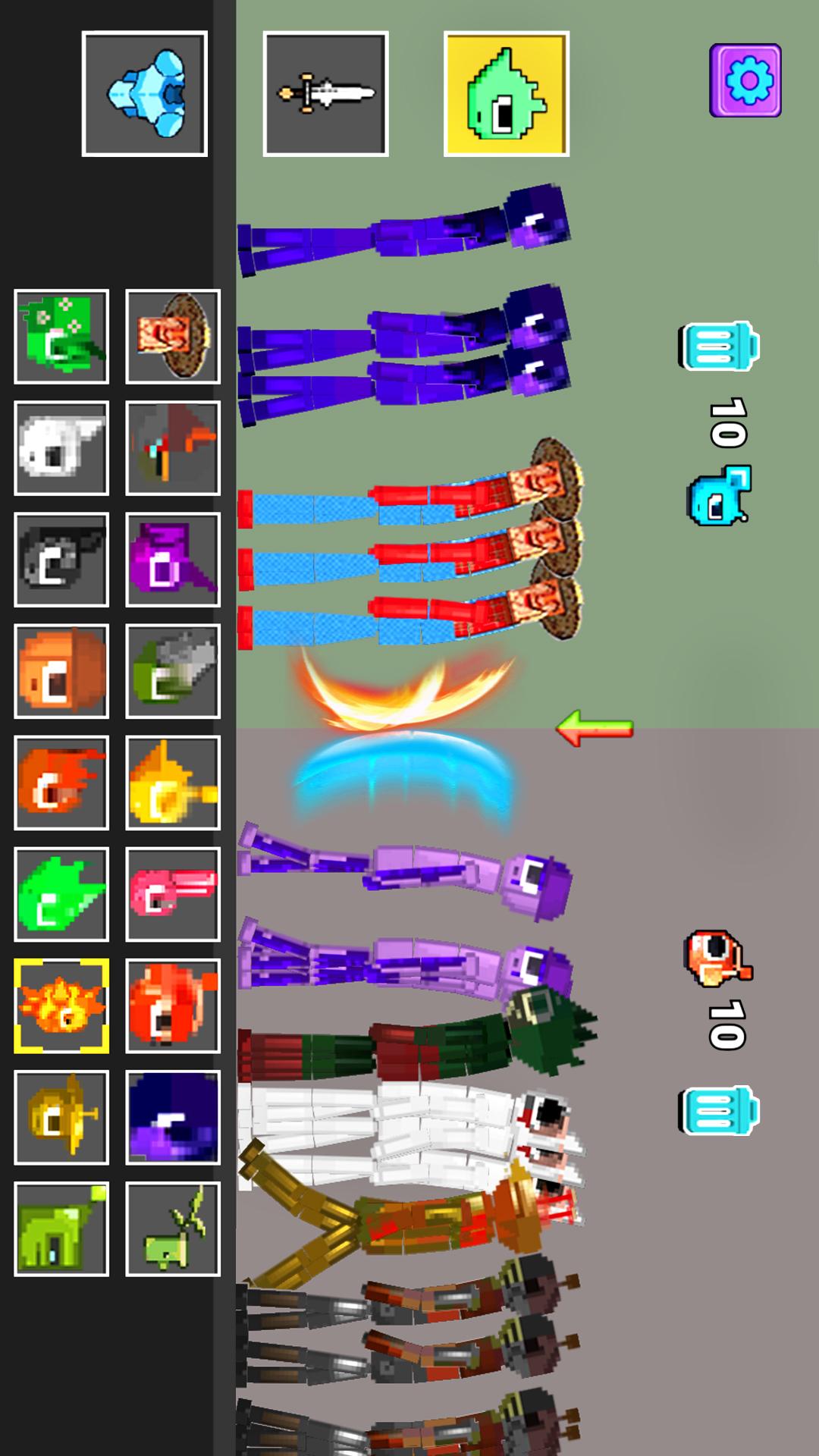The width and height of the screenshot is (819, 1456).
Task: Pick the red-haired head character
Action: pos(173,1006)
